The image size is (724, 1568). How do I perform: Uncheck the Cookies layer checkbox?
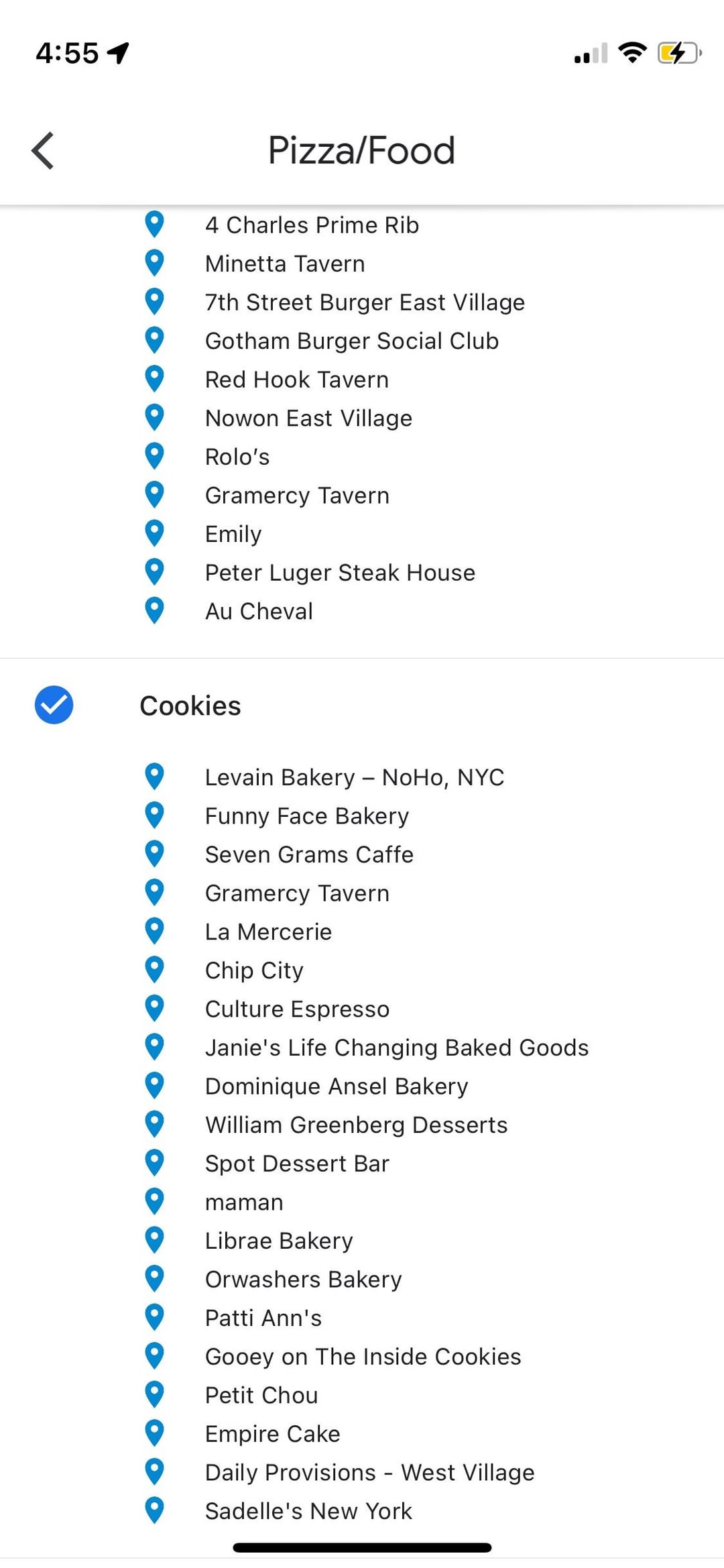click(x=54, y=705)
